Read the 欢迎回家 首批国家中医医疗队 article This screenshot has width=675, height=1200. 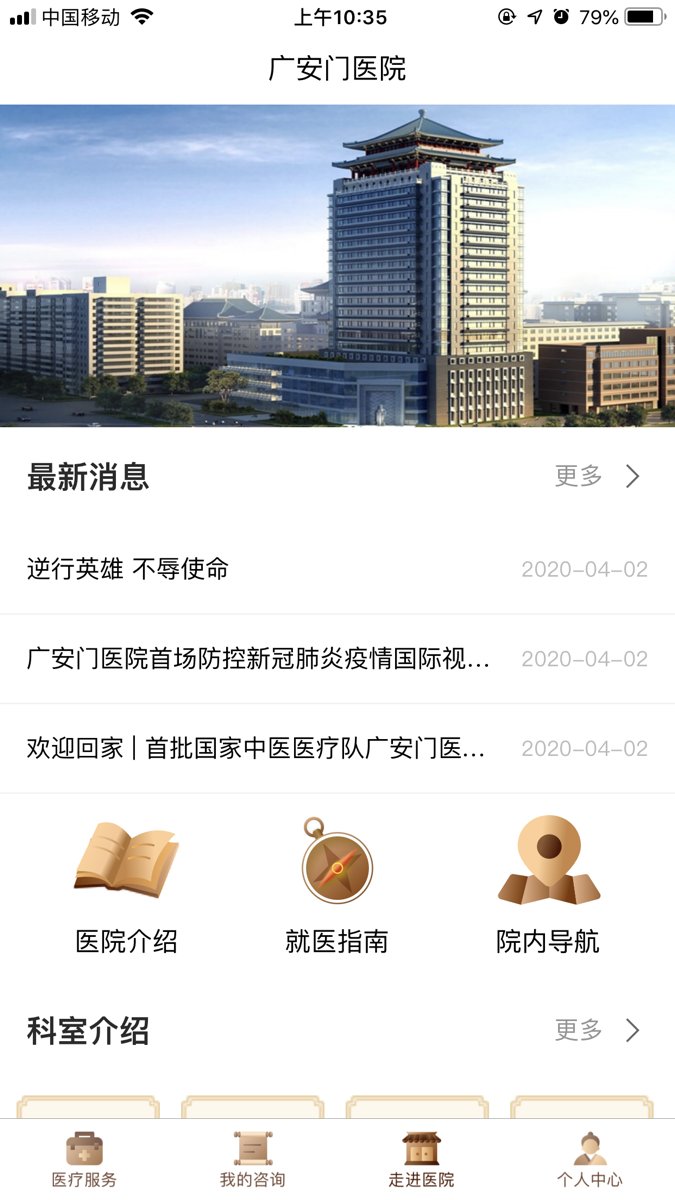pyautogui.click(x=256, y=748)
